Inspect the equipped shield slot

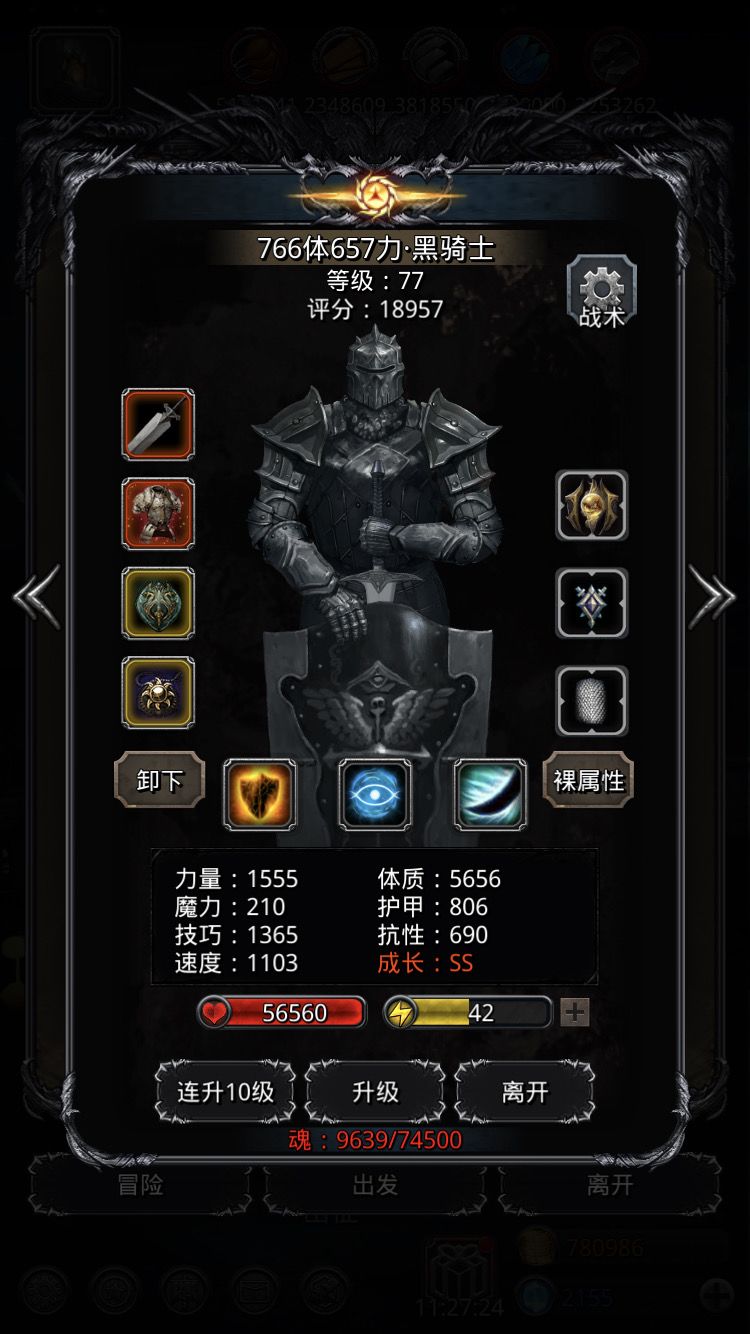click(x=158, y=603)
